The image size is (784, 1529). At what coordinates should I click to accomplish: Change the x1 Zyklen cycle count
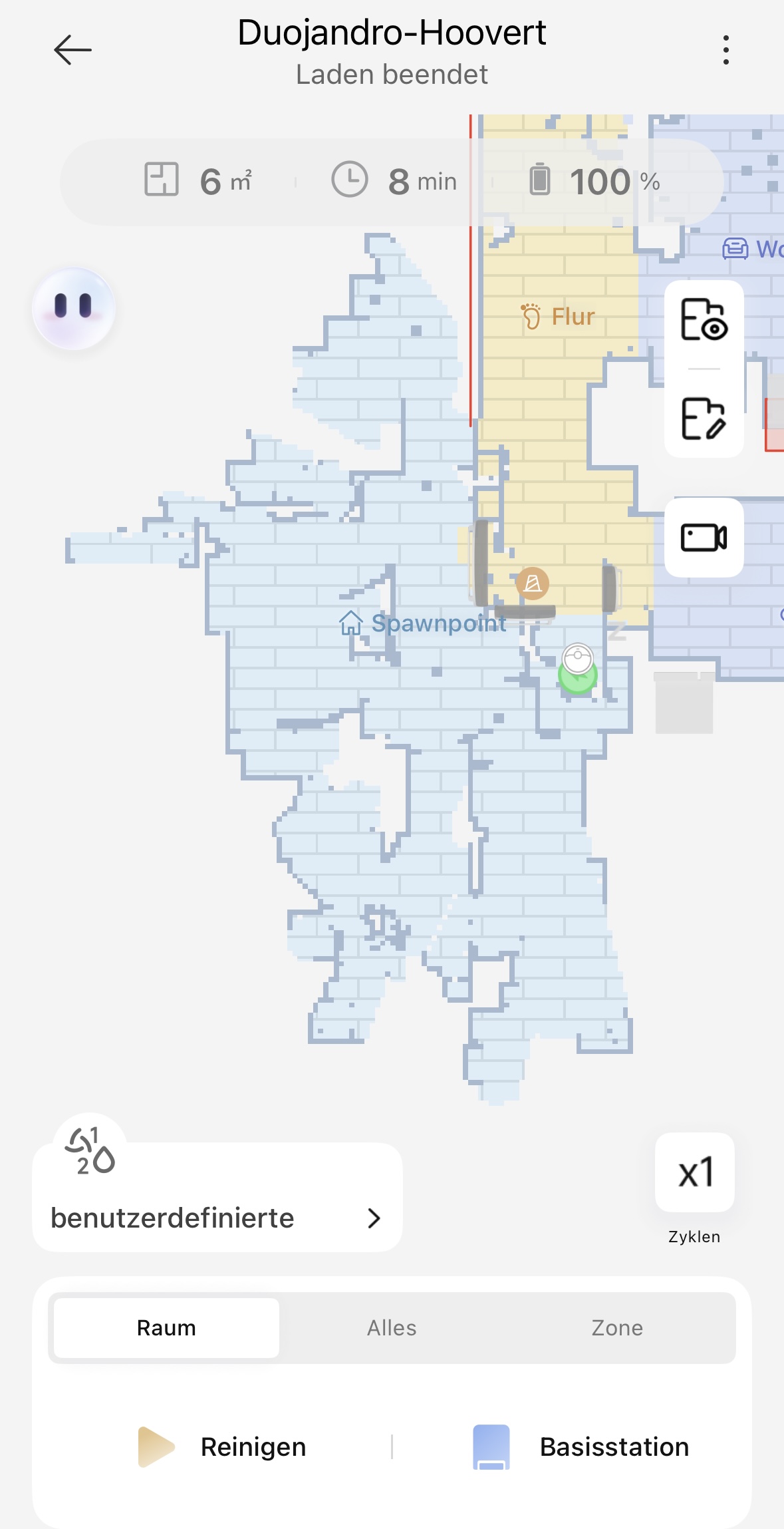(695, 1172)
